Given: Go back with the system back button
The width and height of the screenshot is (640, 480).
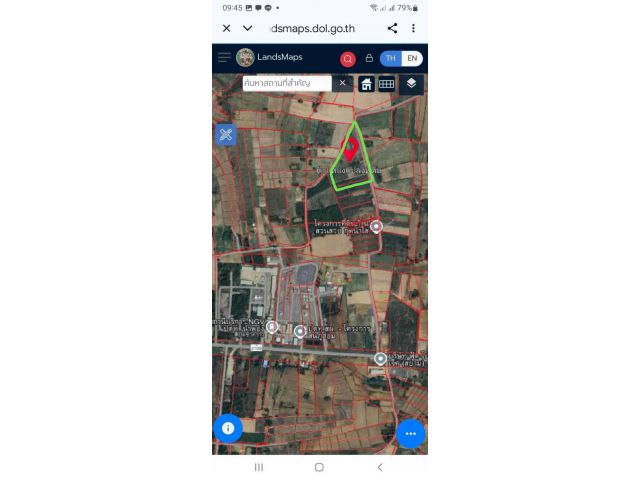Looking at the screenshot, I should pyautogui.click(x=380, y=467).
